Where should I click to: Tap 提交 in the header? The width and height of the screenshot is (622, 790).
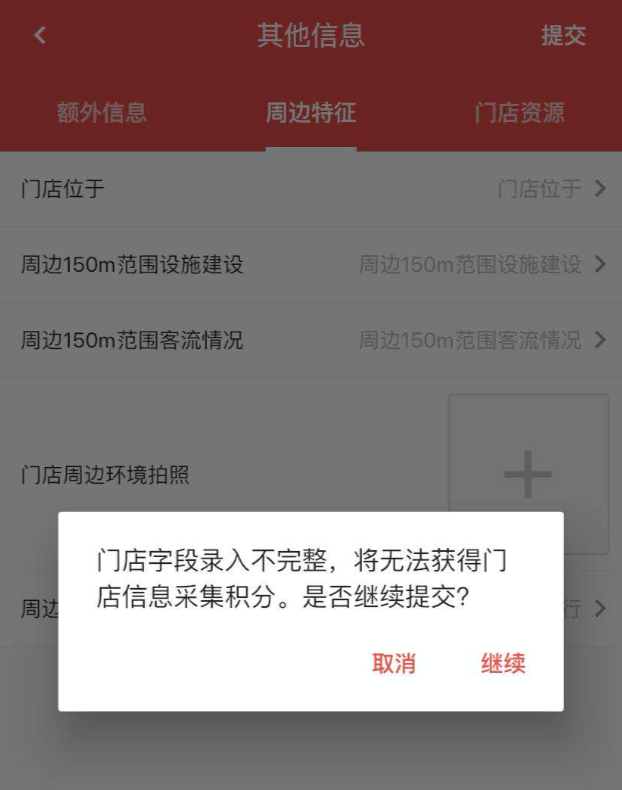point(563,36)
